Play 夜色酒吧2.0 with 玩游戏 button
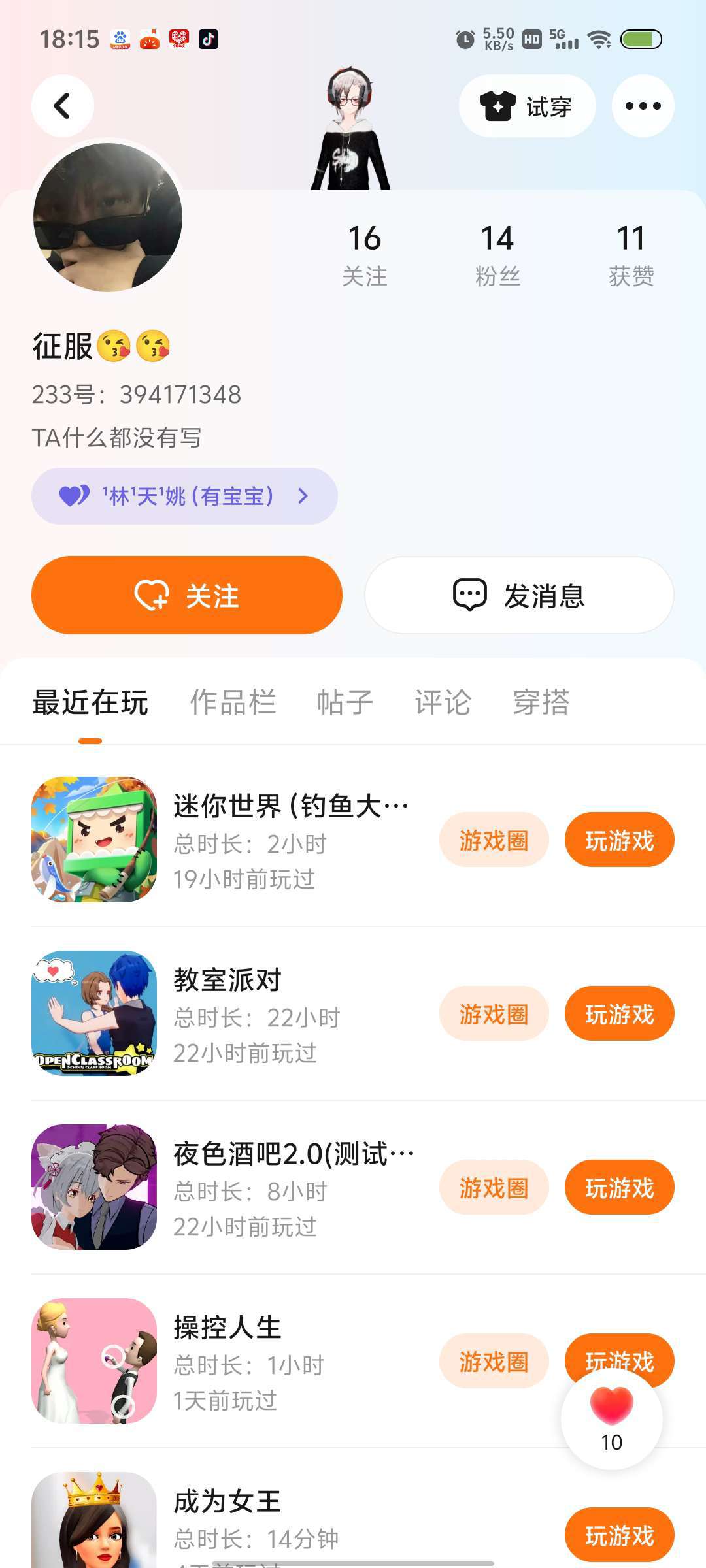Screen dimensions: 706x1568 click(x=619, y=1188)
